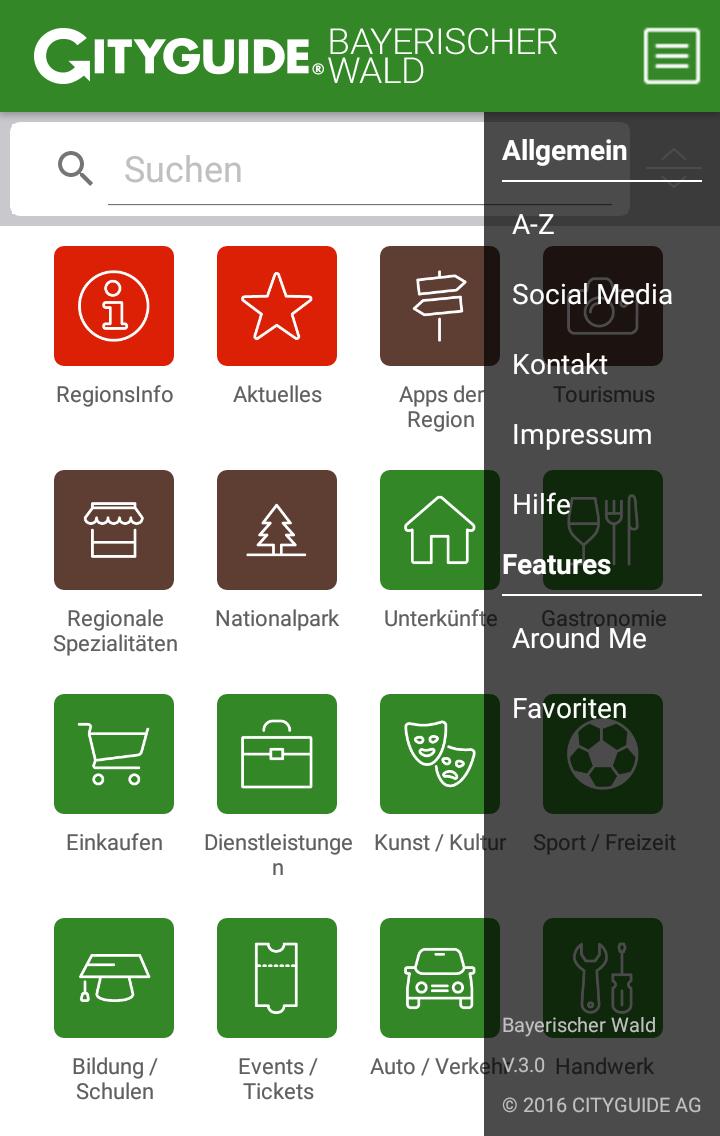Open the A-Z menu entry

pyautogui.click(x=533, y=225)
